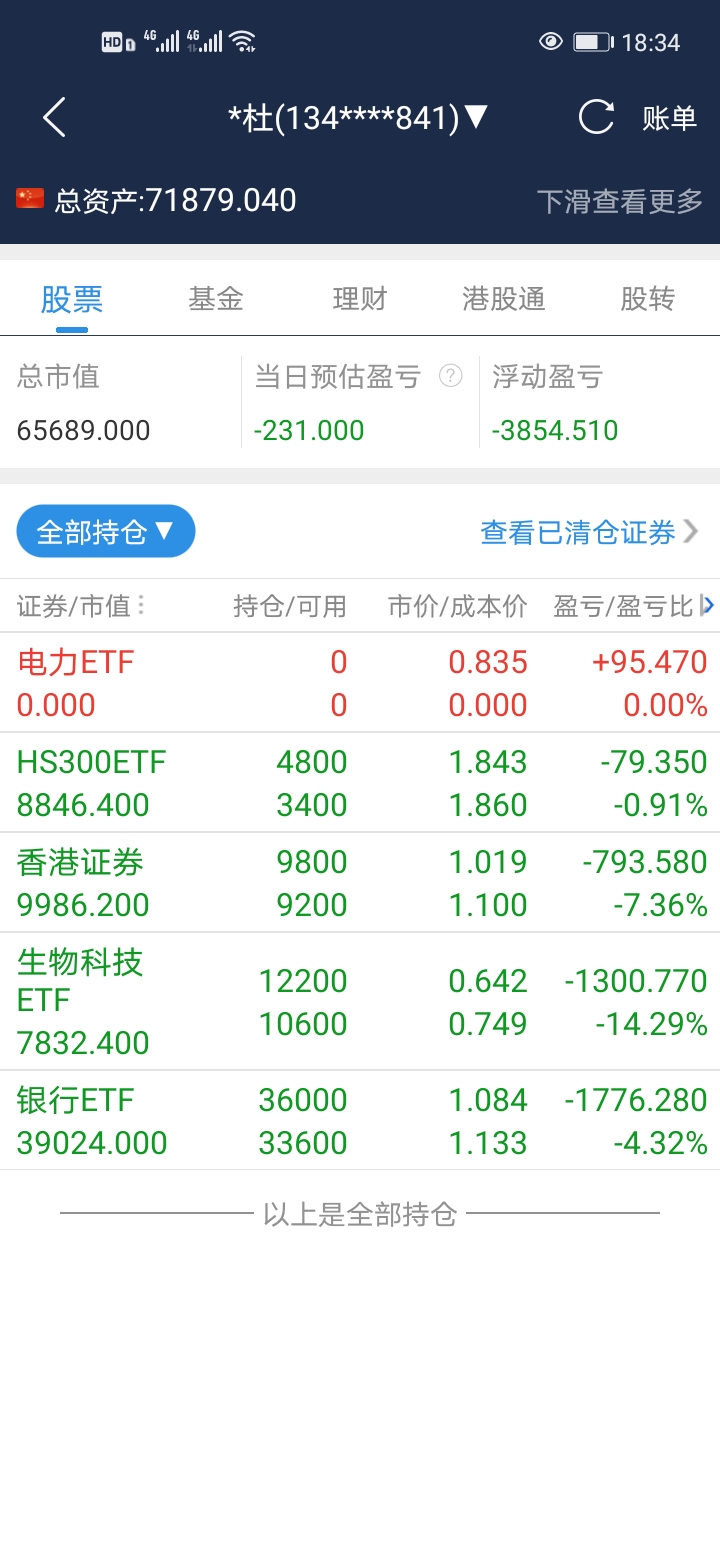Viewport: 720px width, 1560px height.
Task: Refresh the account holdings
Action: 596,118
